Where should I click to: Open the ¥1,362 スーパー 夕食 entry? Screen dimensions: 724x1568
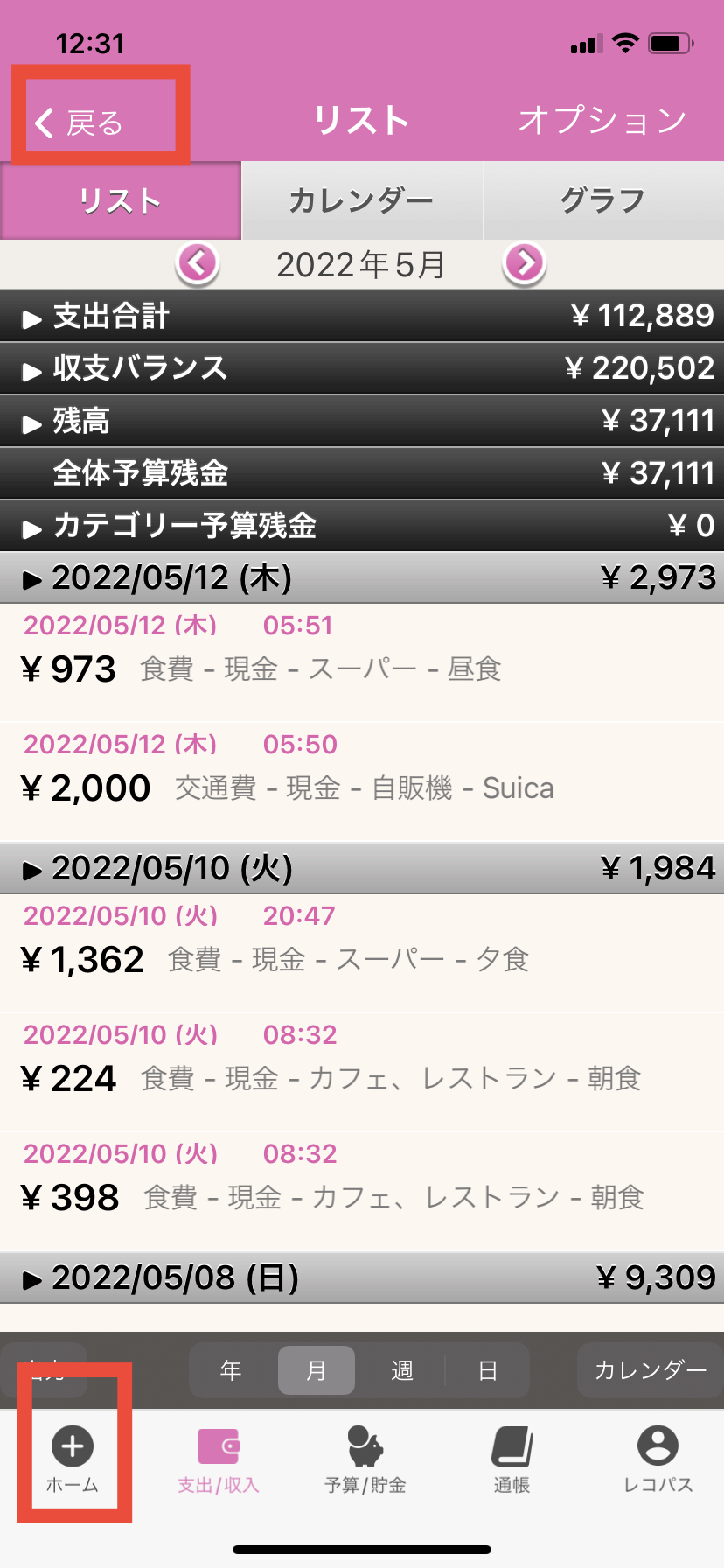361,952
